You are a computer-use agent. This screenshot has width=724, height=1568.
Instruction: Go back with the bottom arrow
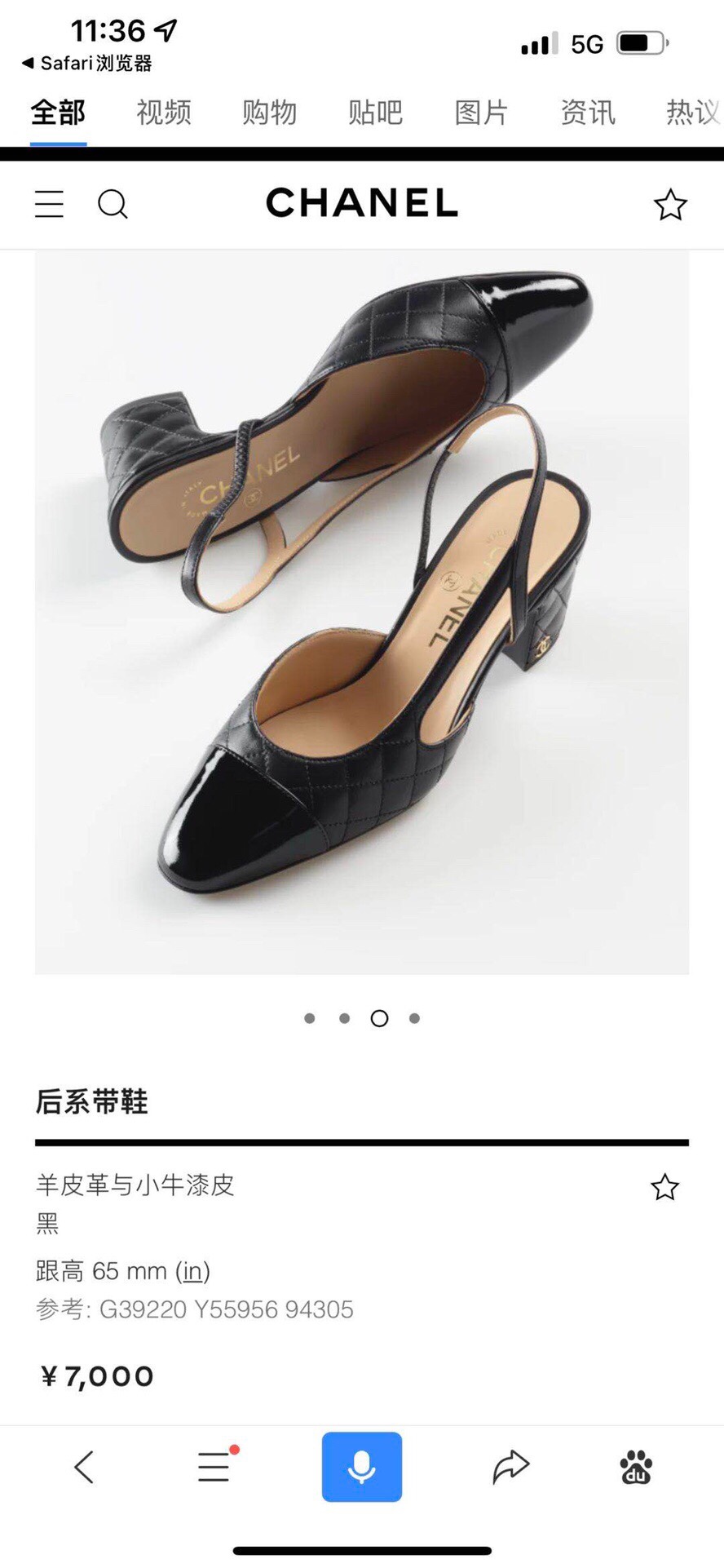pyautogui.click(x=84, y=1467)
